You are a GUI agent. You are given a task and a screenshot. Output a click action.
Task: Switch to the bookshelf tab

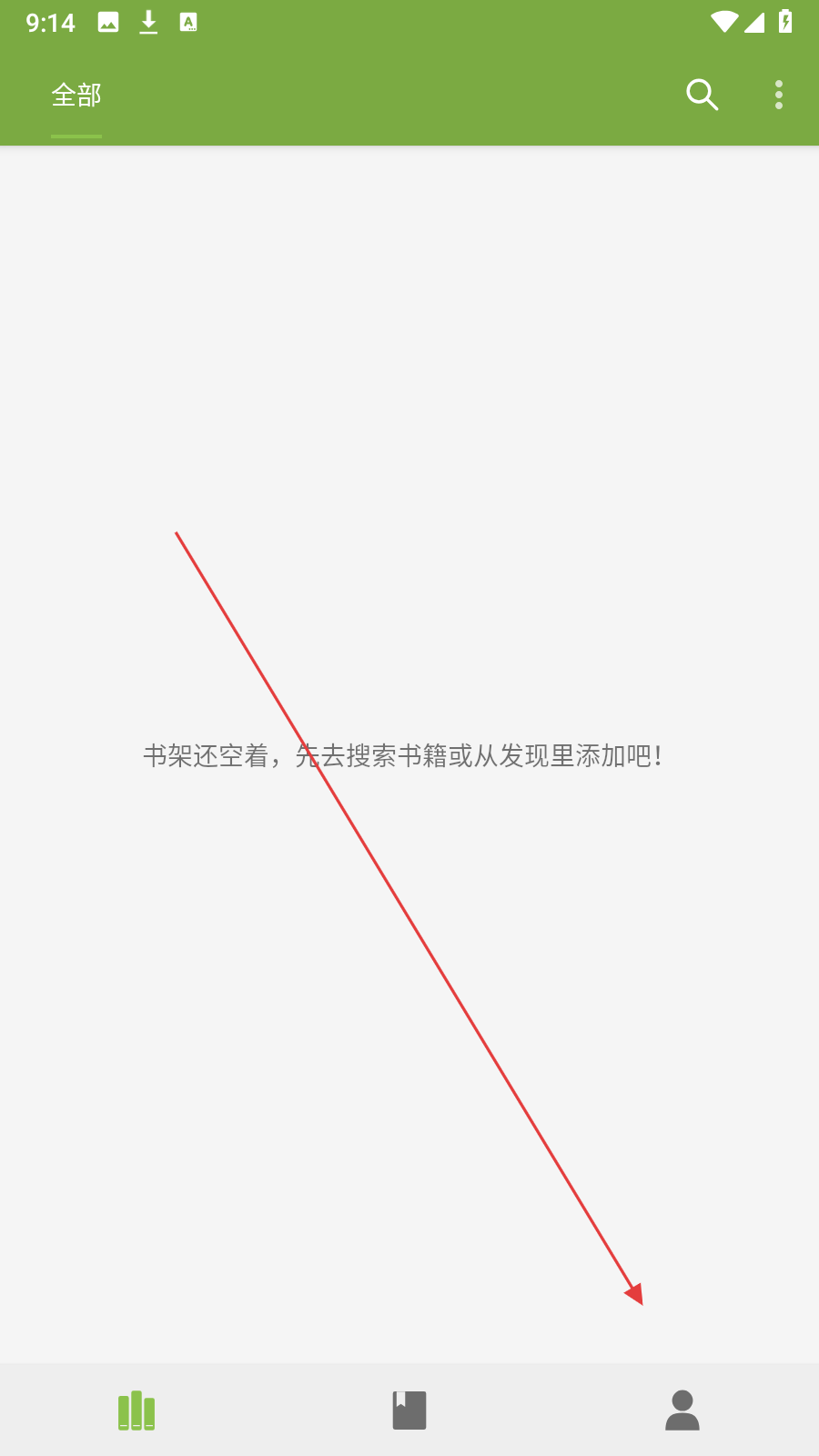pos(136,1410)
